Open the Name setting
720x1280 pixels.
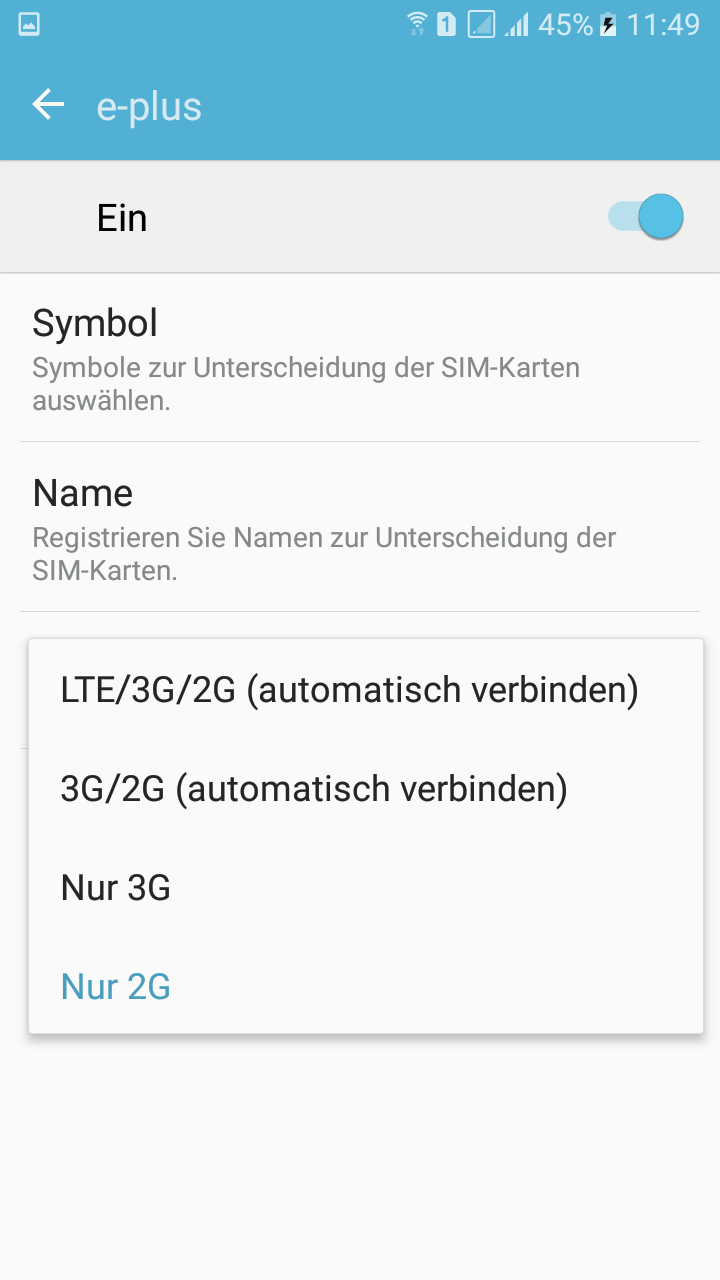(360, 527)
